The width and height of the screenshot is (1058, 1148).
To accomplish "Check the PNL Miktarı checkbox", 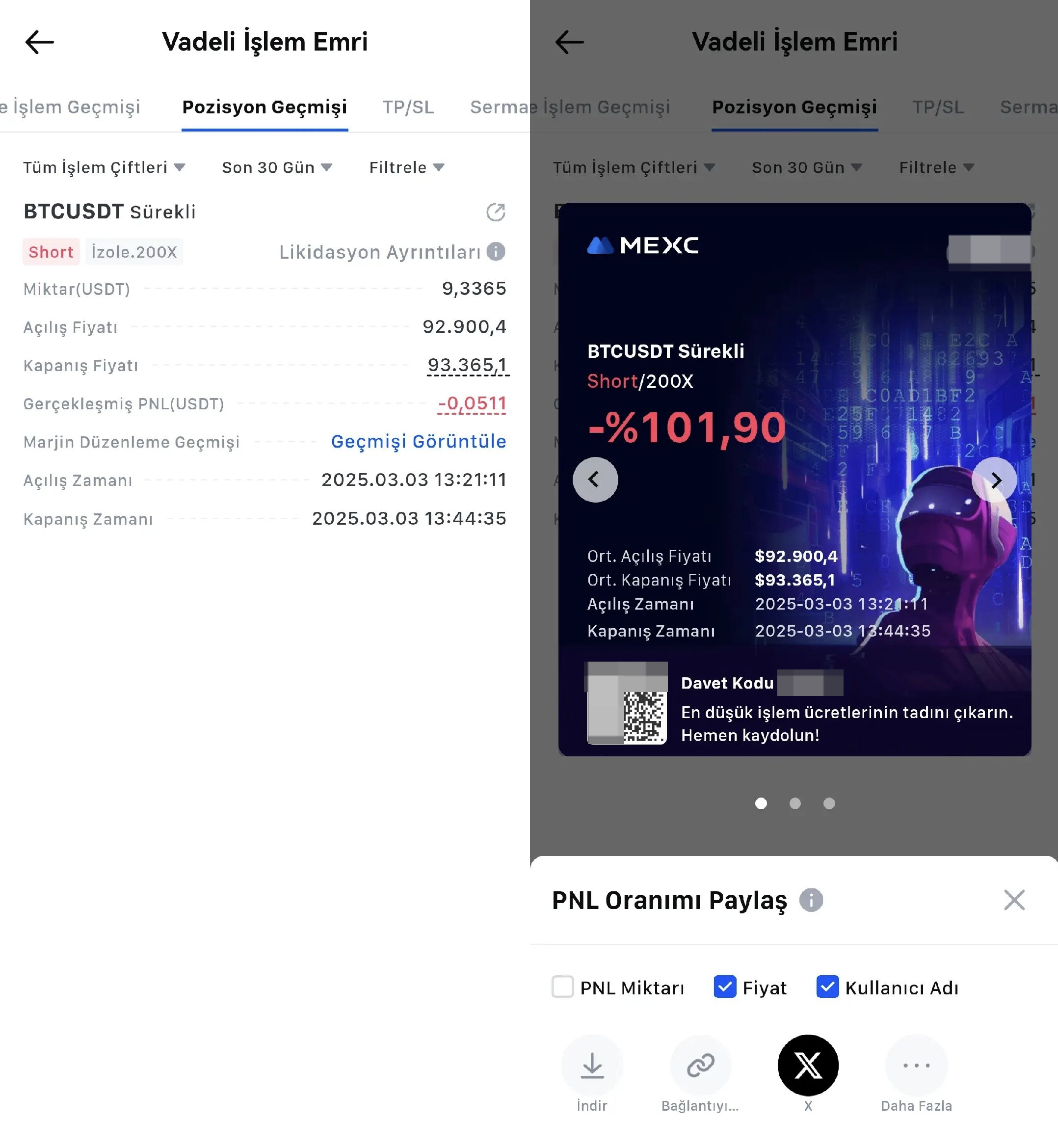I will pyautogui.click(x=562, y=987).
